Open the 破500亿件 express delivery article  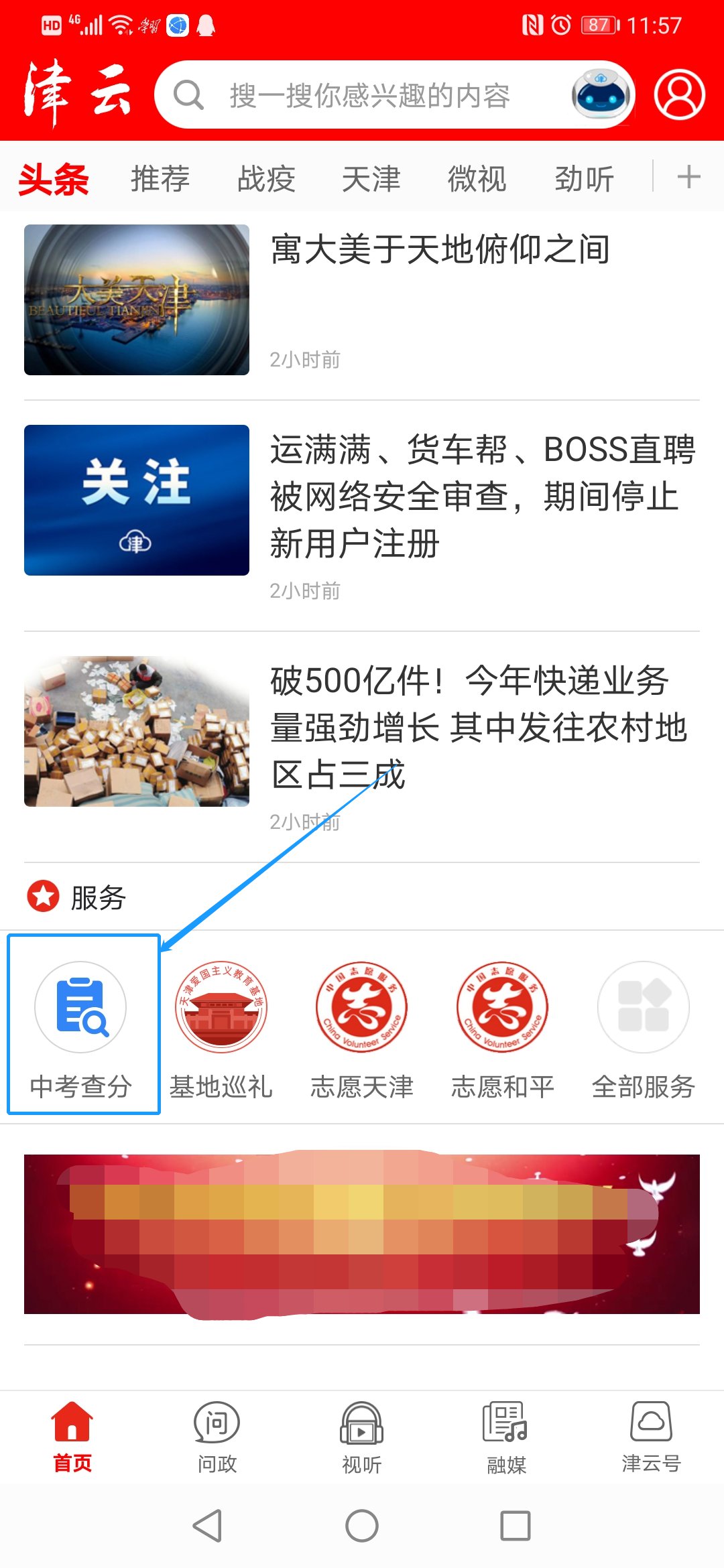point(477,728)
